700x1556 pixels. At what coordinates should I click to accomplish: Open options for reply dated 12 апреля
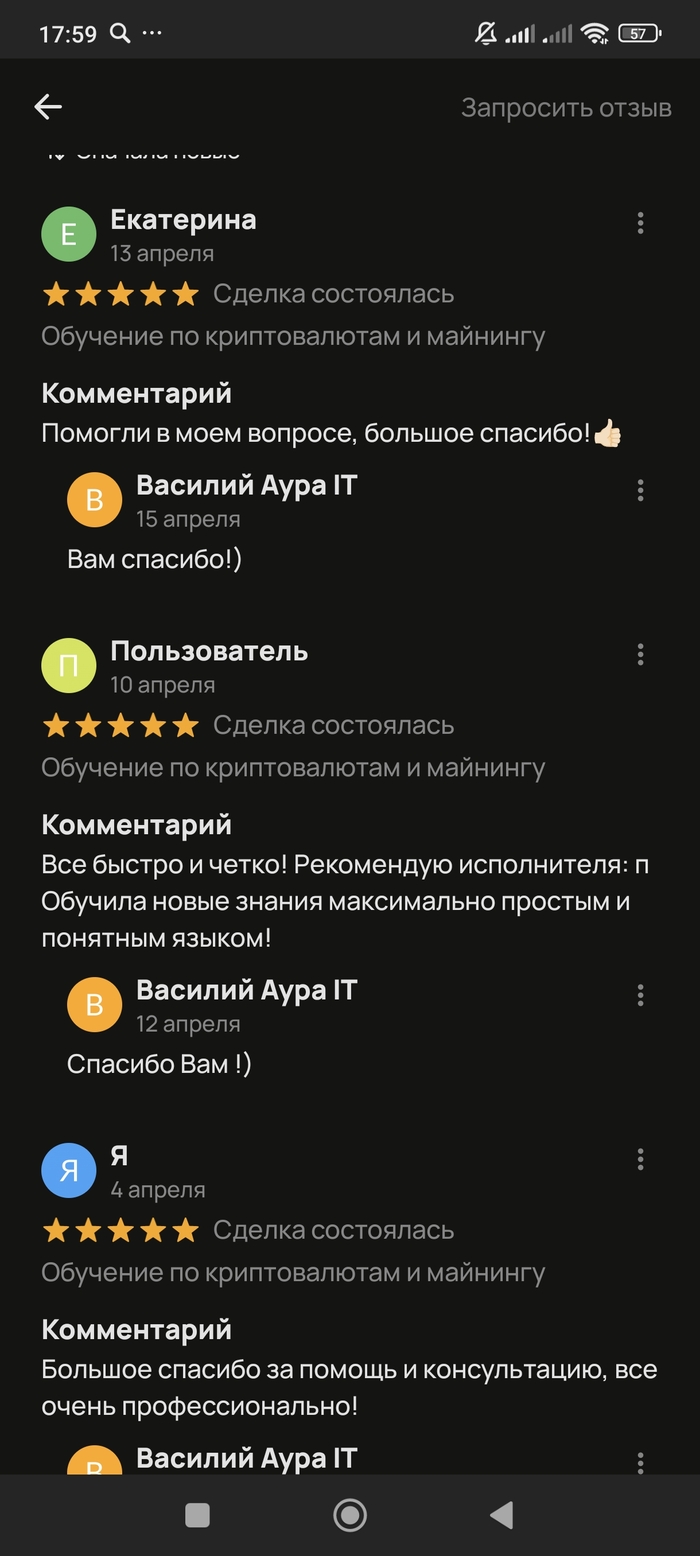pos(640,995)
